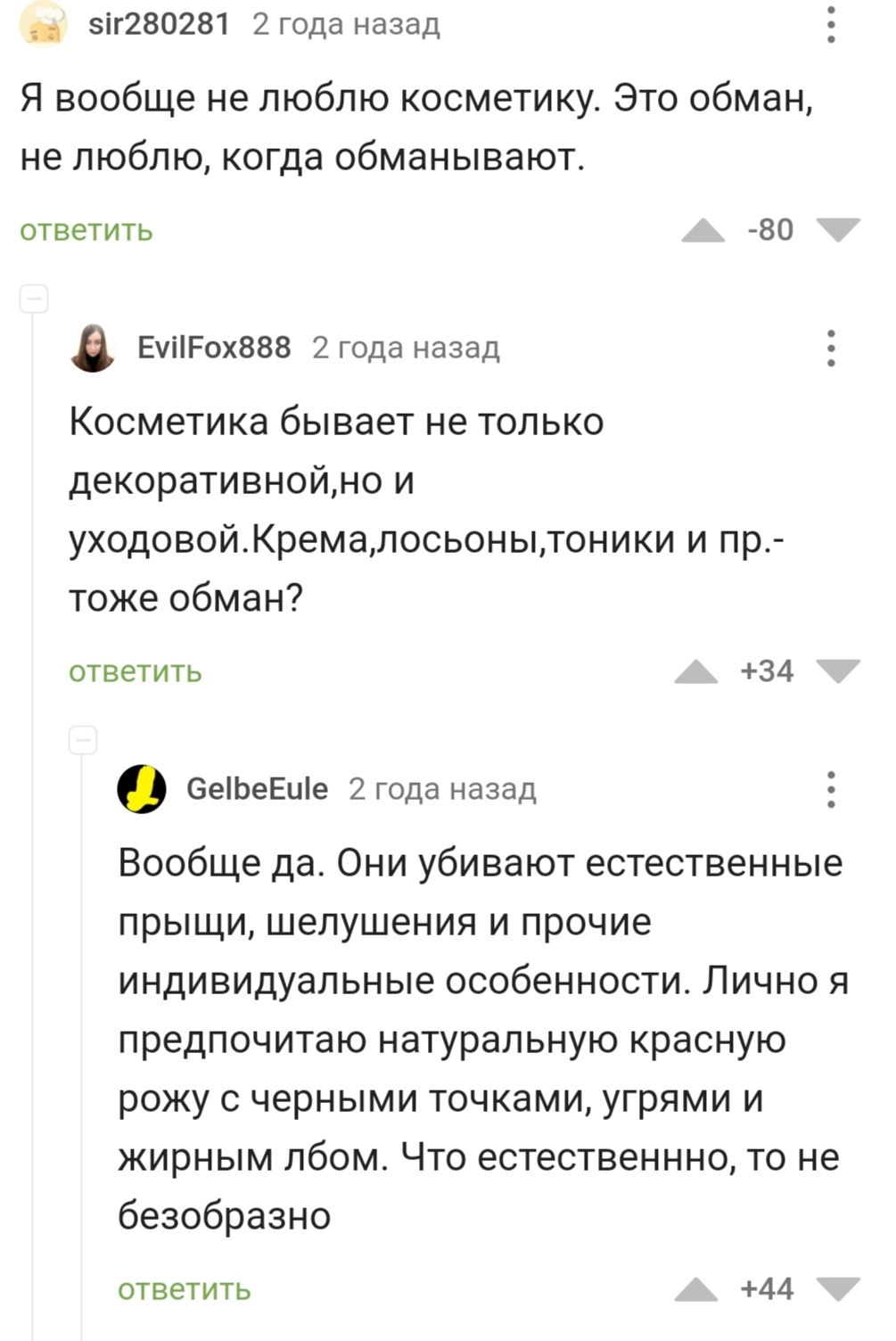Downvote GelbeEule's comment

(838, 1289)
